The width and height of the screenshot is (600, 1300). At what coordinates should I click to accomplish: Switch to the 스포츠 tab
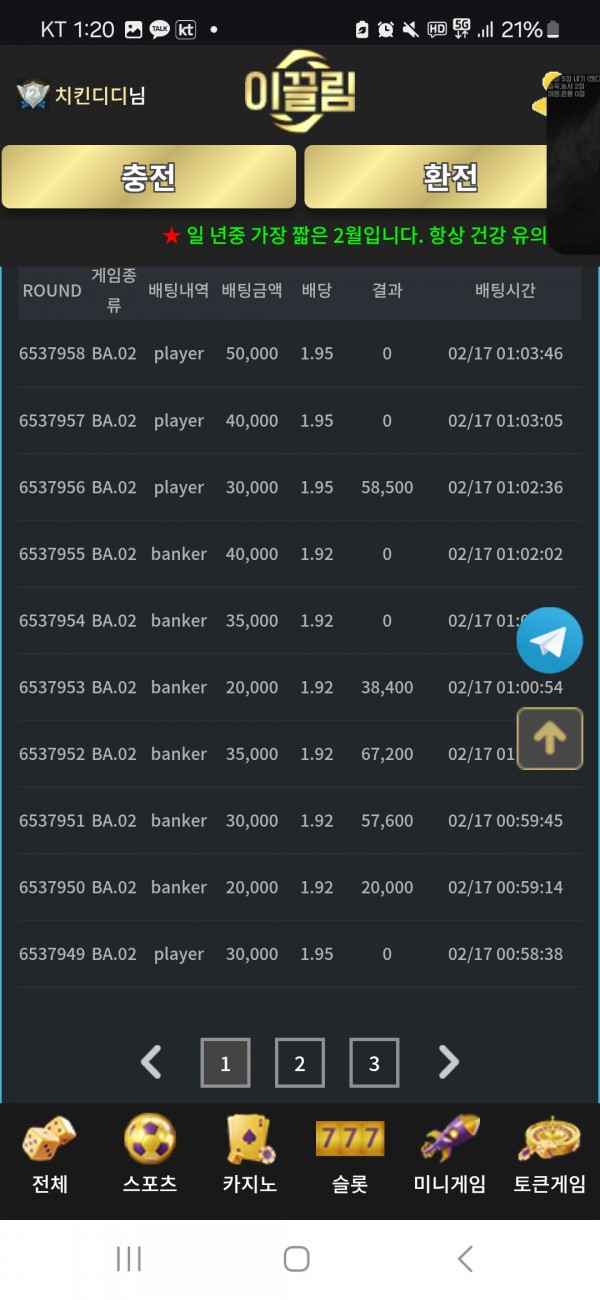tap(150, 1155)
